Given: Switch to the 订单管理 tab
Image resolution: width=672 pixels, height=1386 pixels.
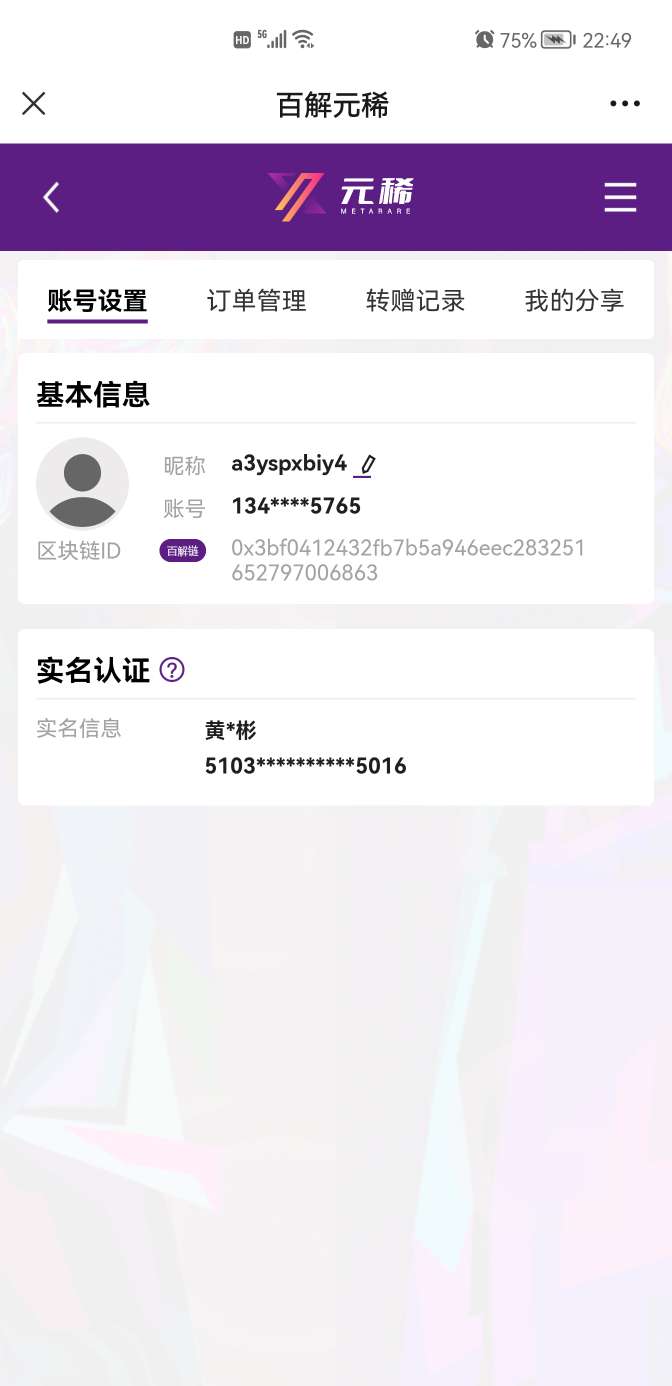Looking at the screenshot, I should tap(256, 301).
